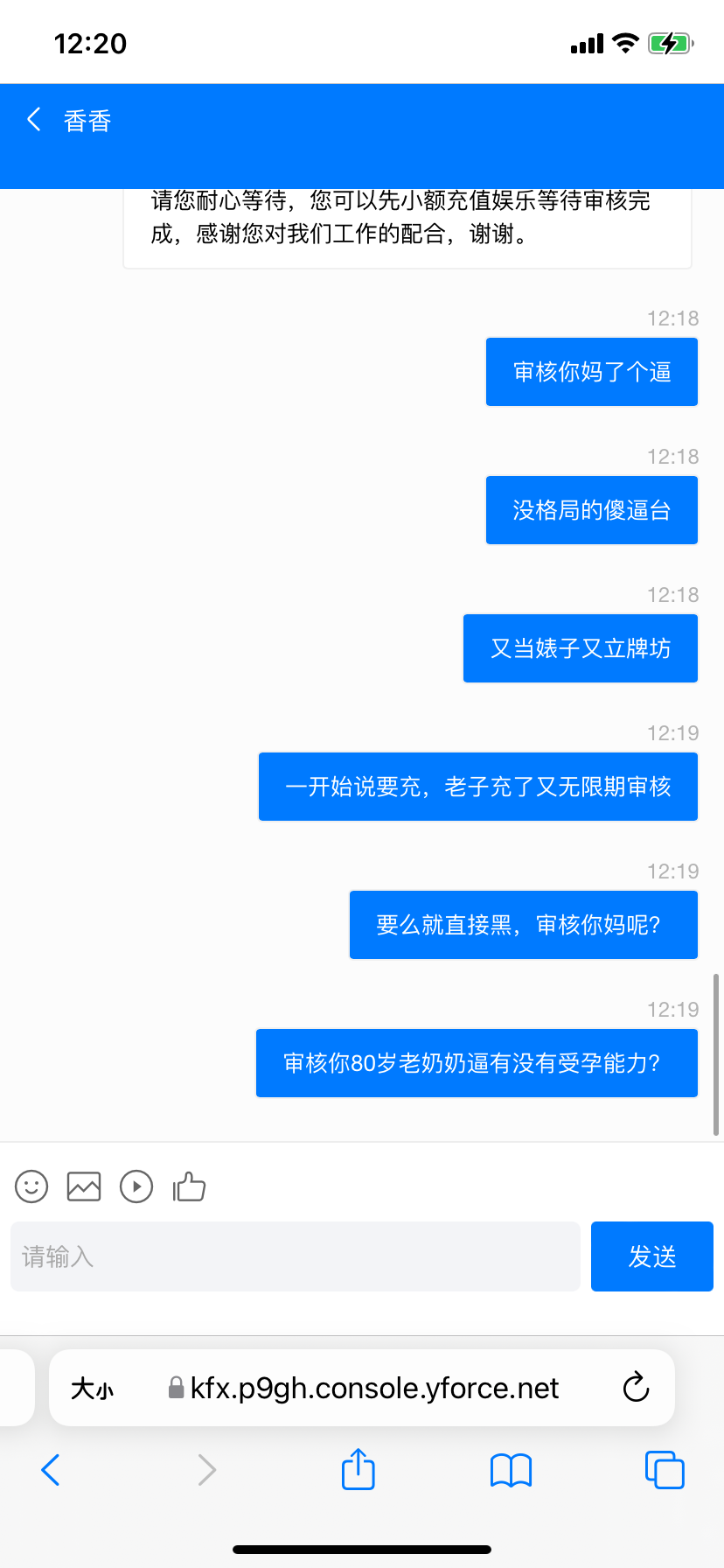Tap the kfx.p9gh.console.yforce.net address bar

(374, 1388)
